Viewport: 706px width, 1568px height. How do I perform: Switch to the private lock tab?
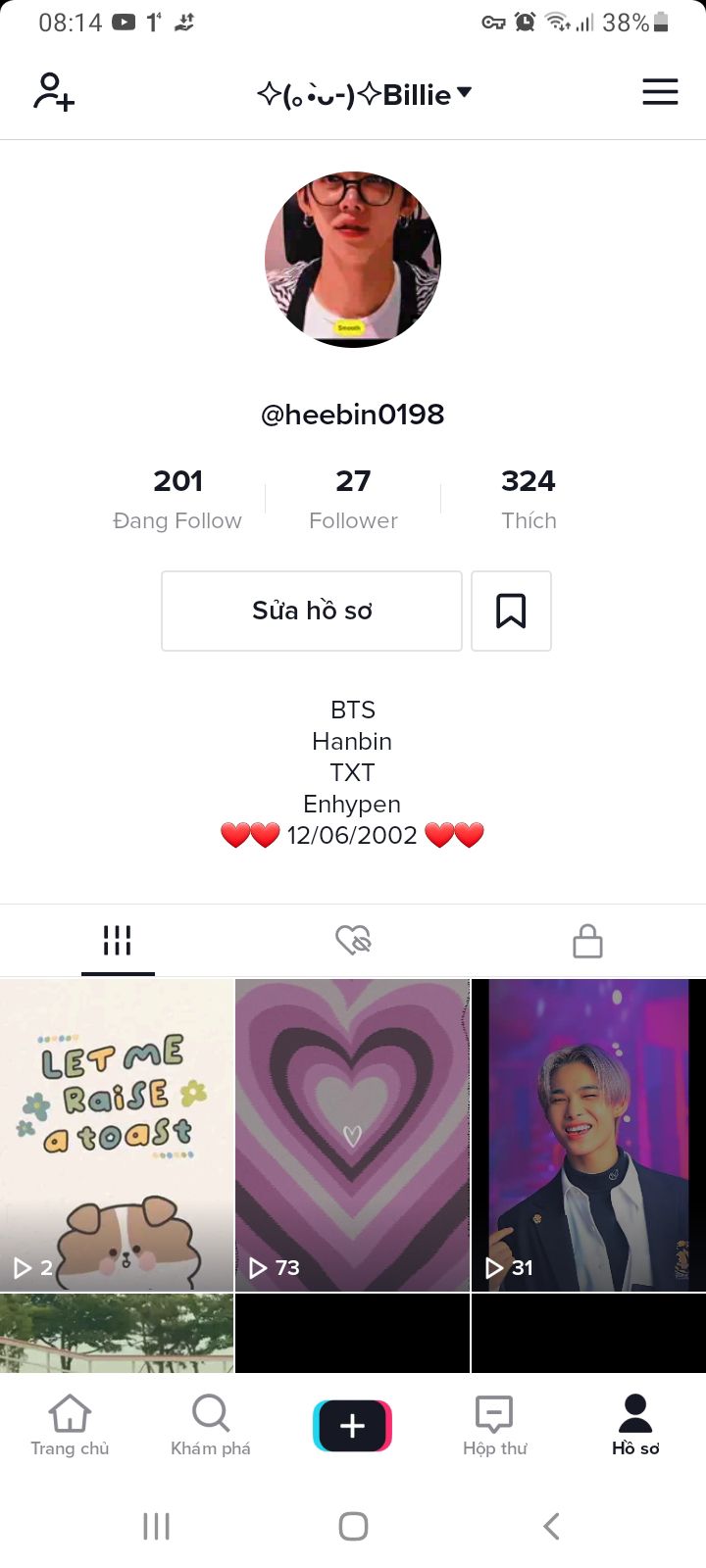click(587, 941)
